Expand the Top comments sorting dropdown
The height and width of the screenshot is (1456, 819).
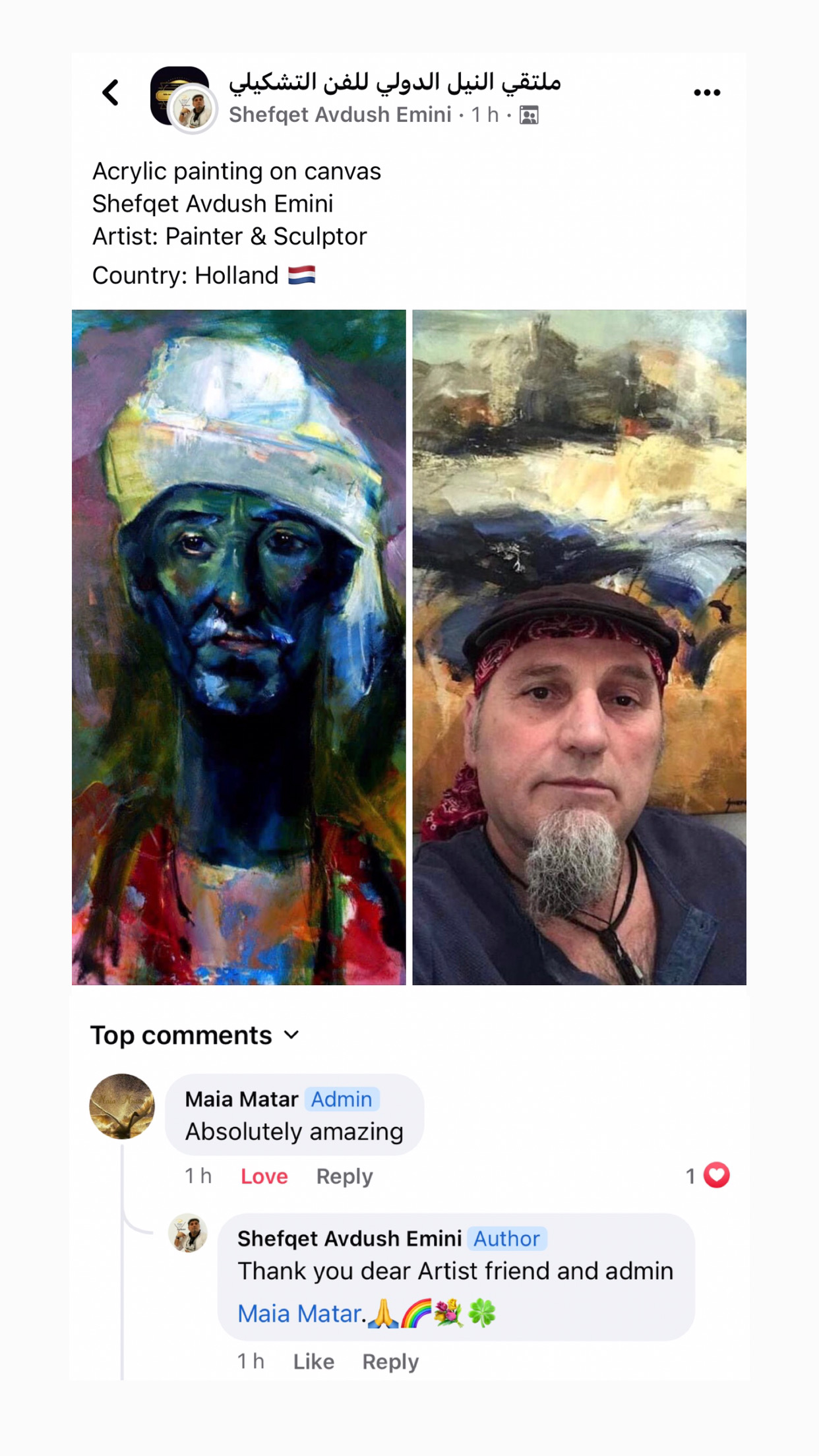196,1035
